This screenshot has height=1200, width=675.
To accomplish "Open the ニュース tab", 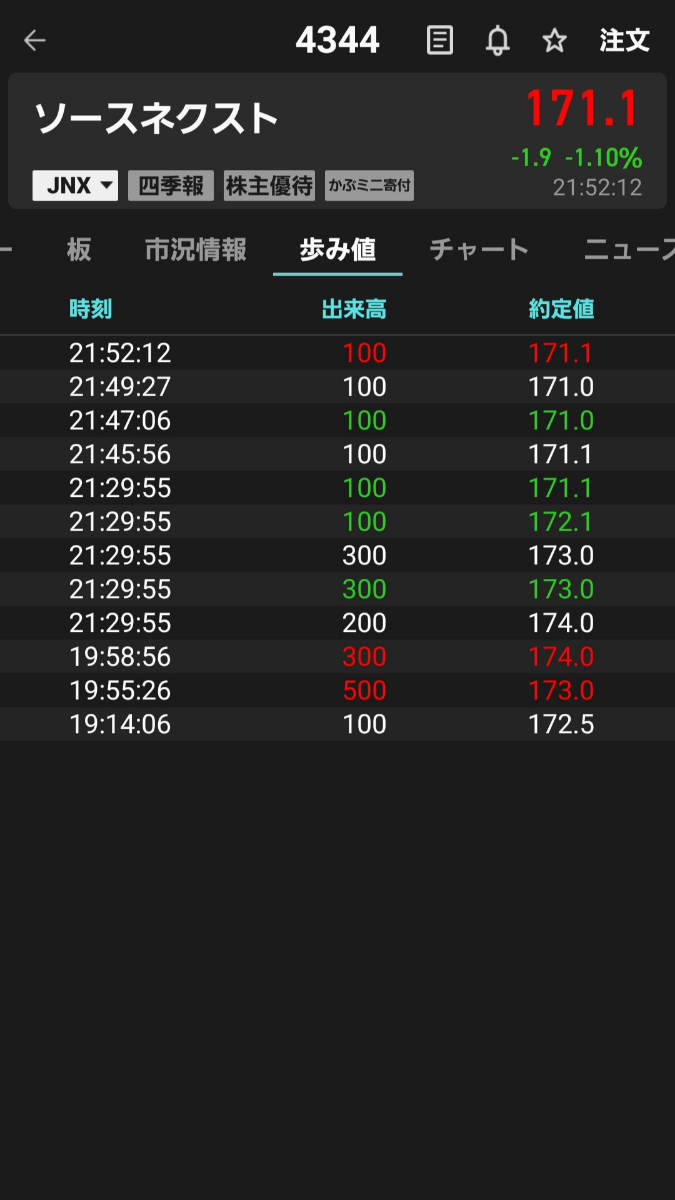I will 629,249.
